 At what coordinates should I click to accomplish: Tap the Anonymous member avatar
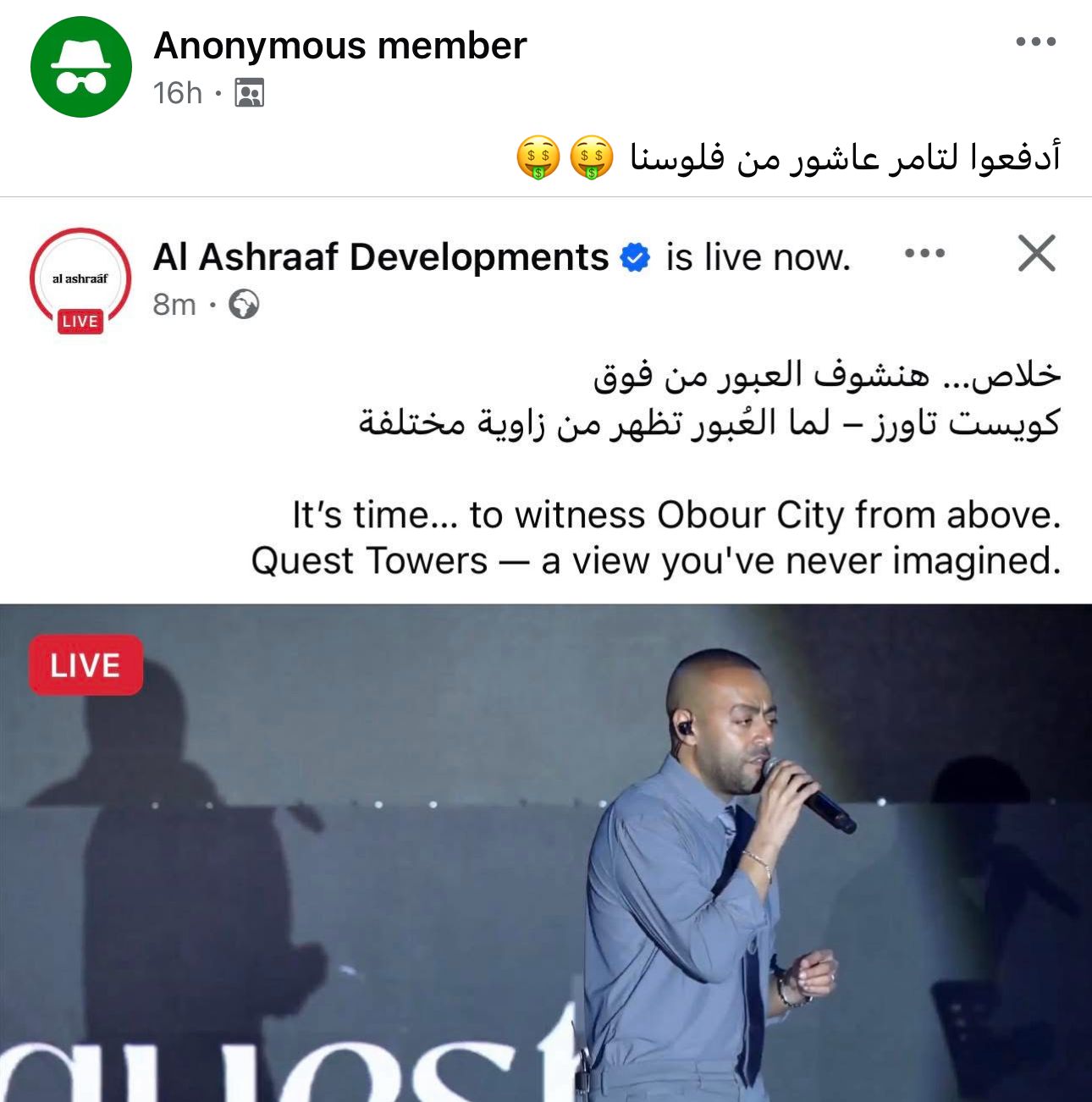pyautogui.click(x=81, y=66)
